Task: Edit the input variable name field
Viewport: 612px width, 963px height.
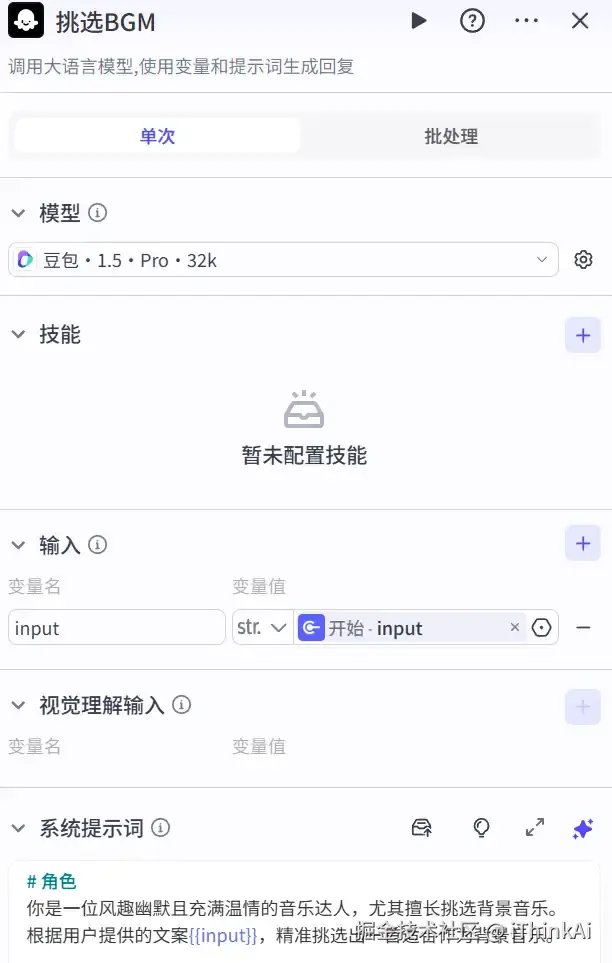Action: (x=116, y=628)
